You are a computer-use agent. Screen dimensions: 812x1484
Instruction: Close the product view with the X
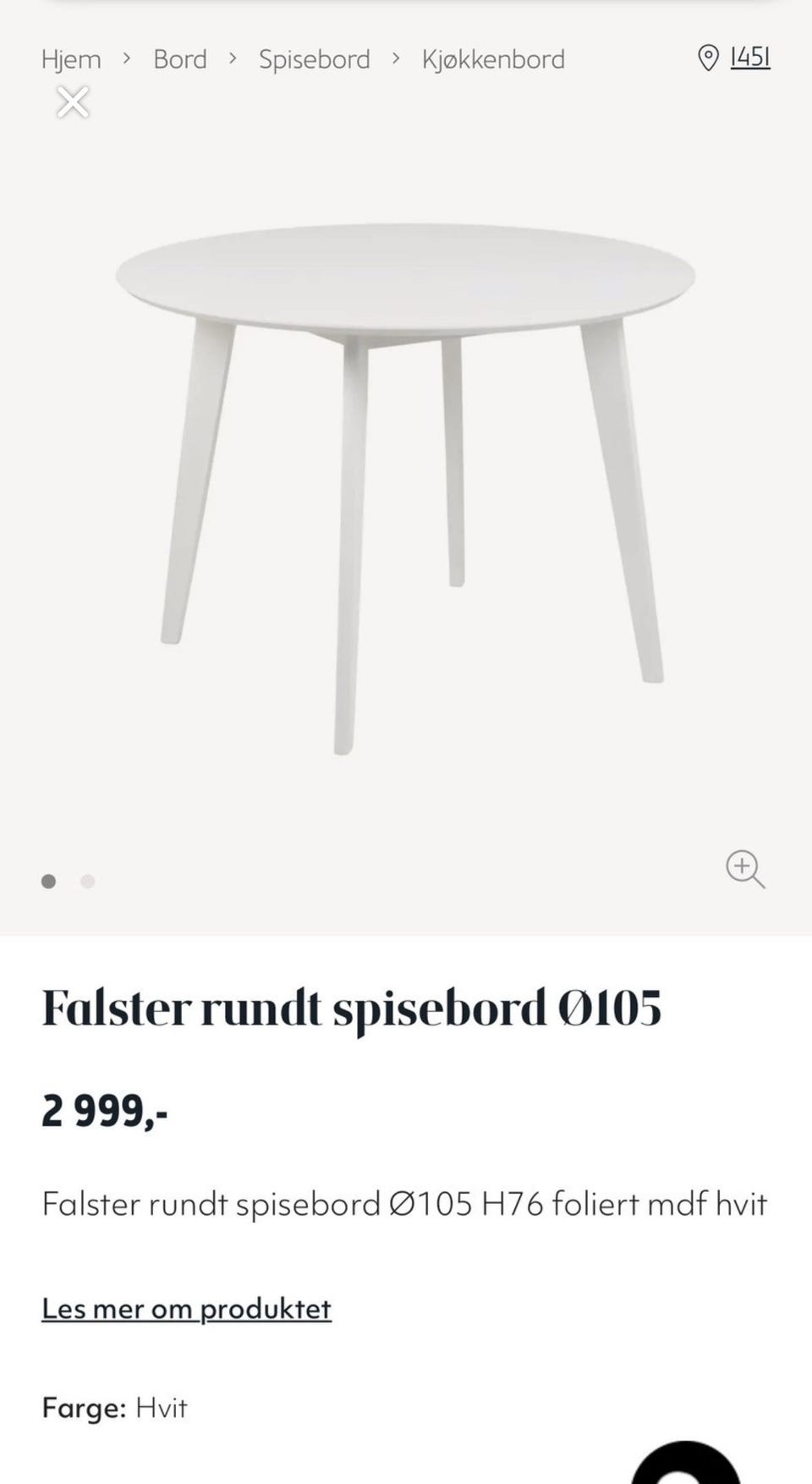(x=73, y=104)
